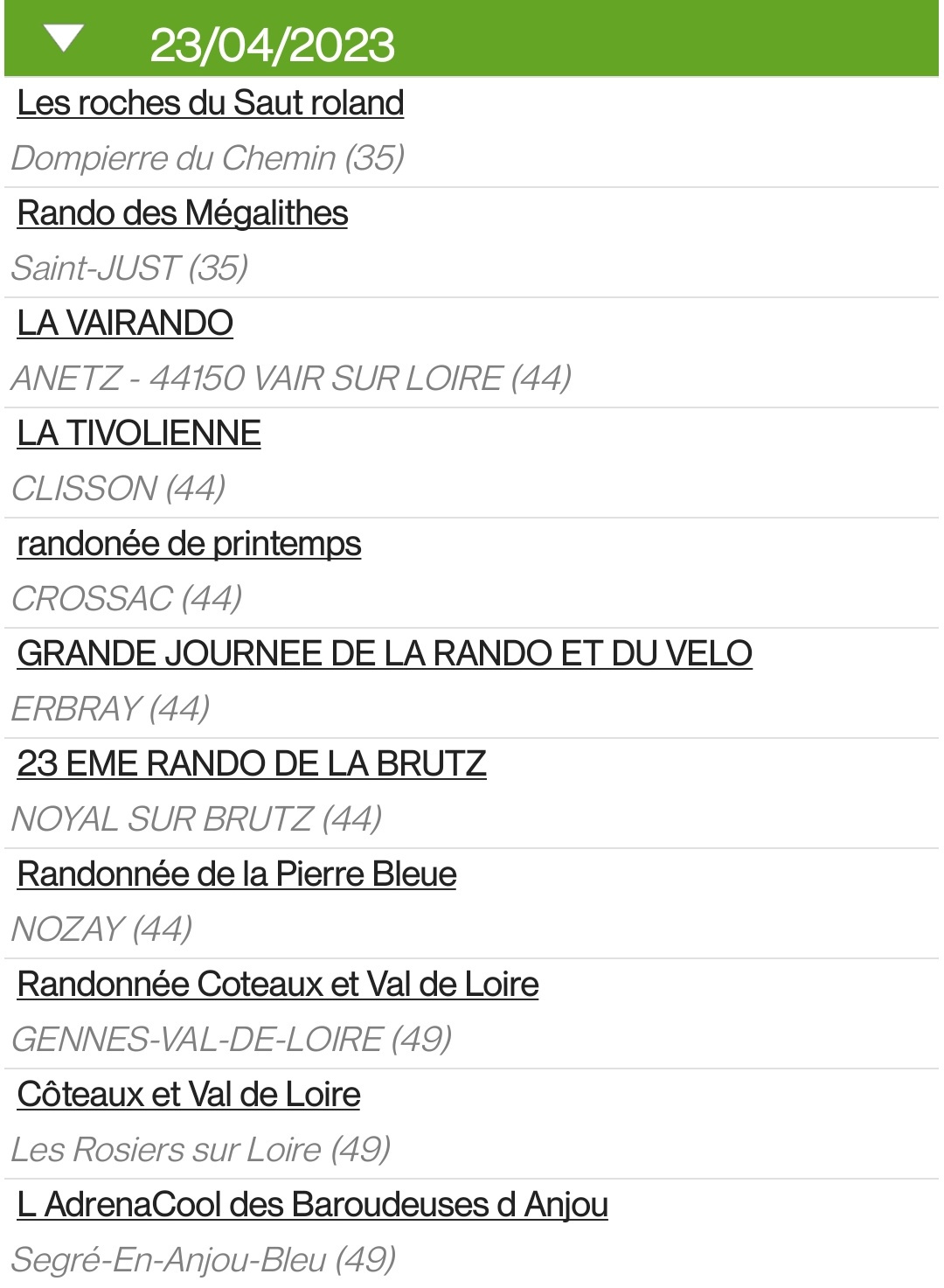Screen dimensions: 944x1288
Task: Open Randonnée de la Pierre Bleue
Action: pos(237,874)
